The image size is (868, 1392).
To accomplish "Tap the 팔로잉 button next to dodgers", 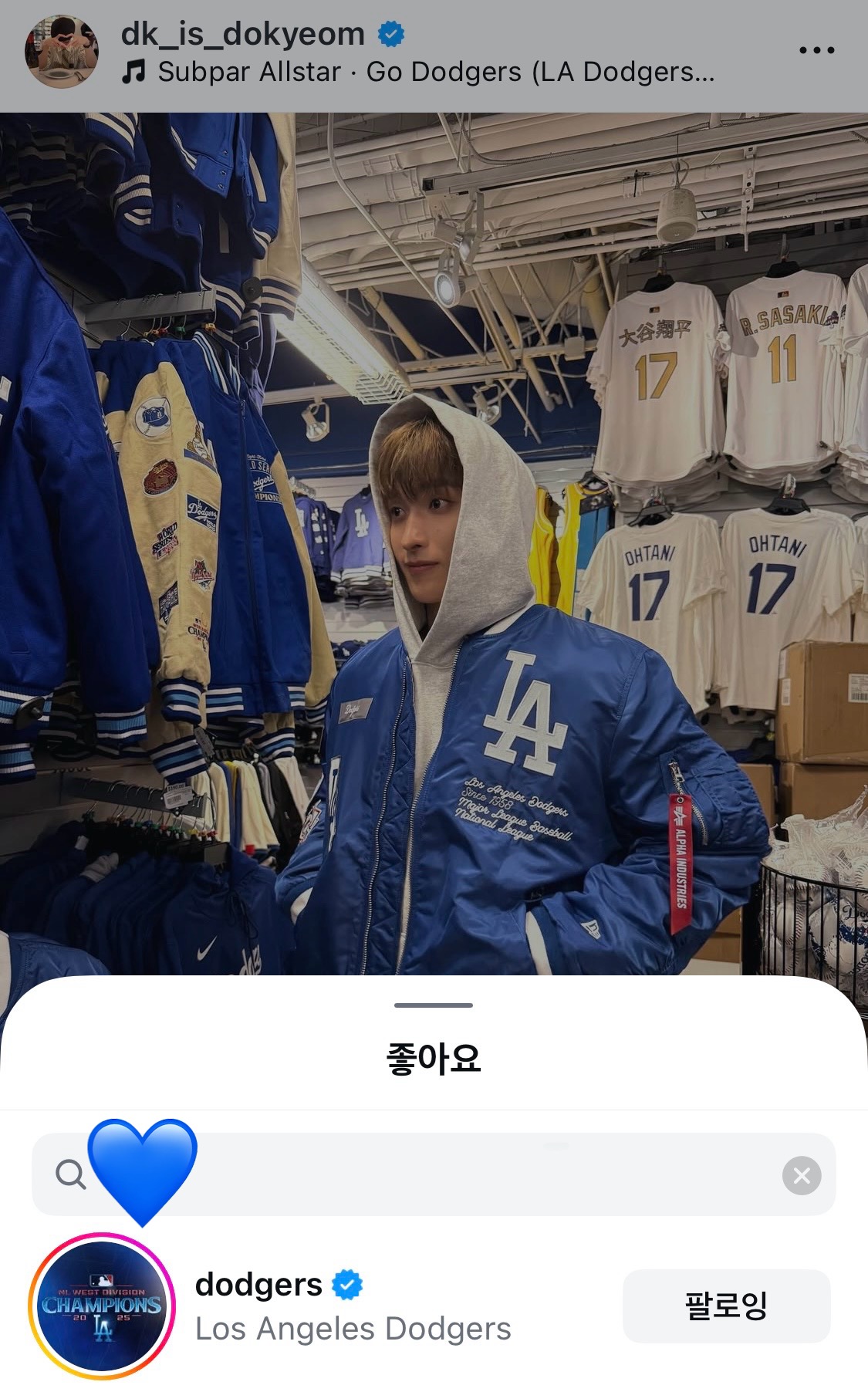I will tap(726, 1306).
